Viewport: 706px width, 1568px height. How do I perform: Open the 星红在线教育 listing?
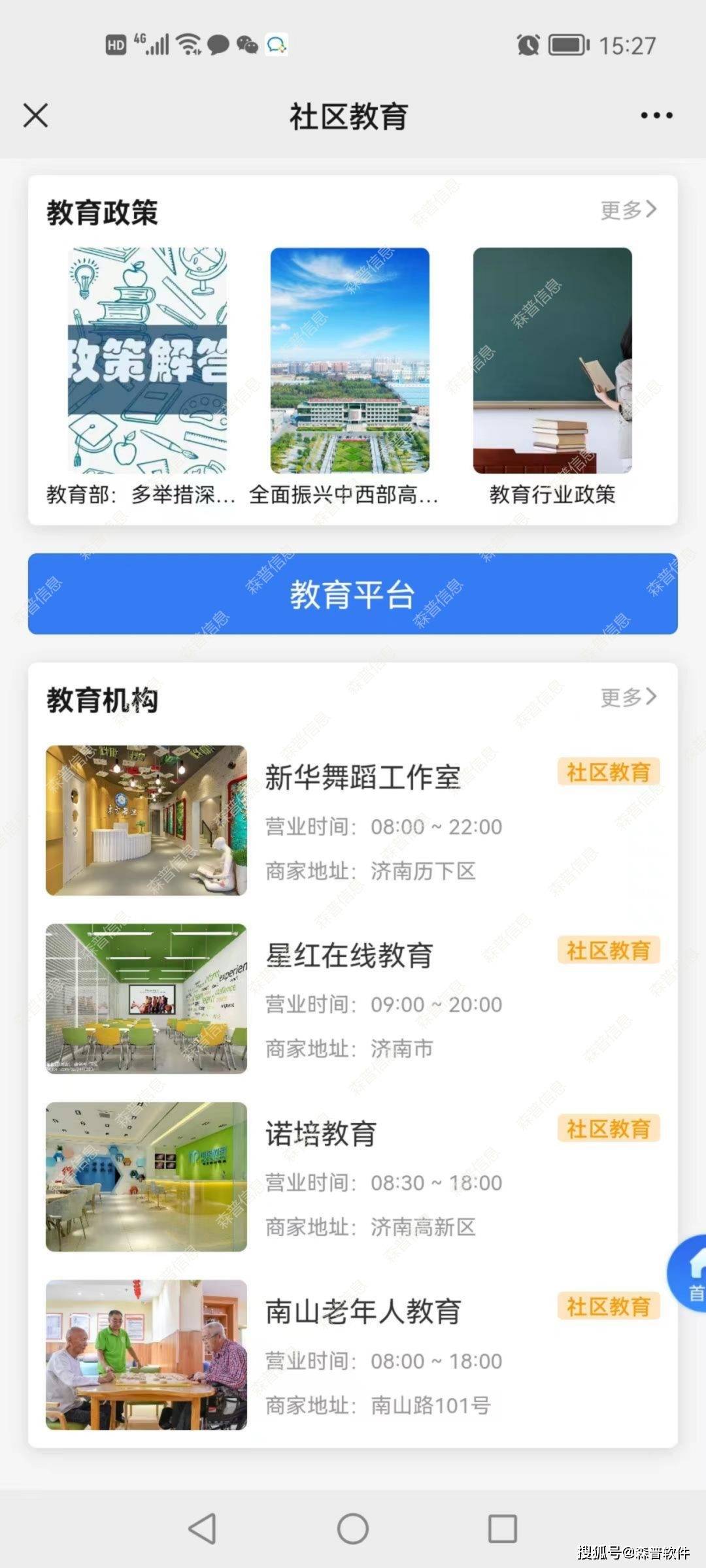353,998
